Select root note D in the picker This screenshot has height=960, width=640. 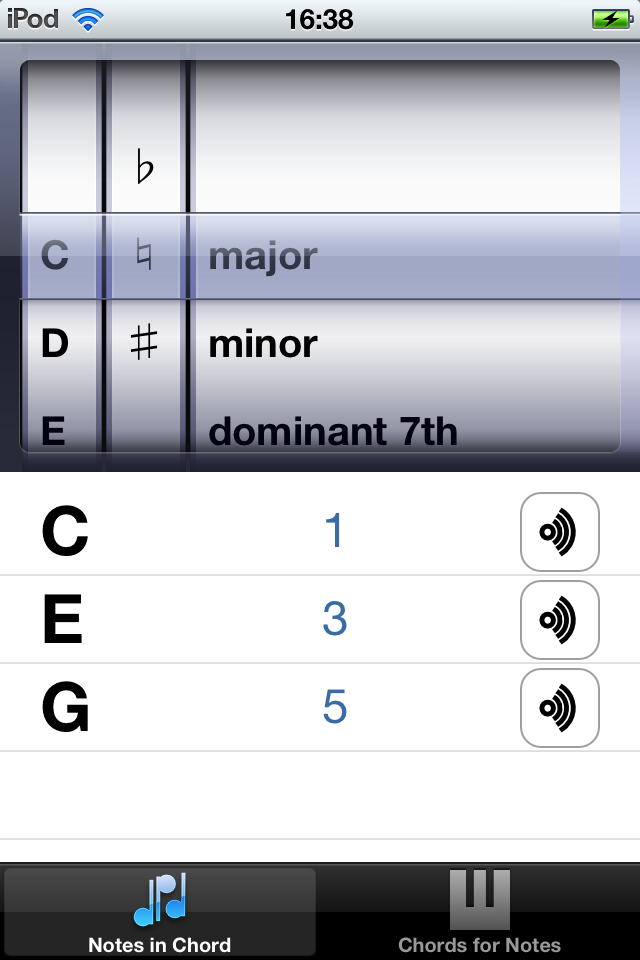click(x=55, y=344)
